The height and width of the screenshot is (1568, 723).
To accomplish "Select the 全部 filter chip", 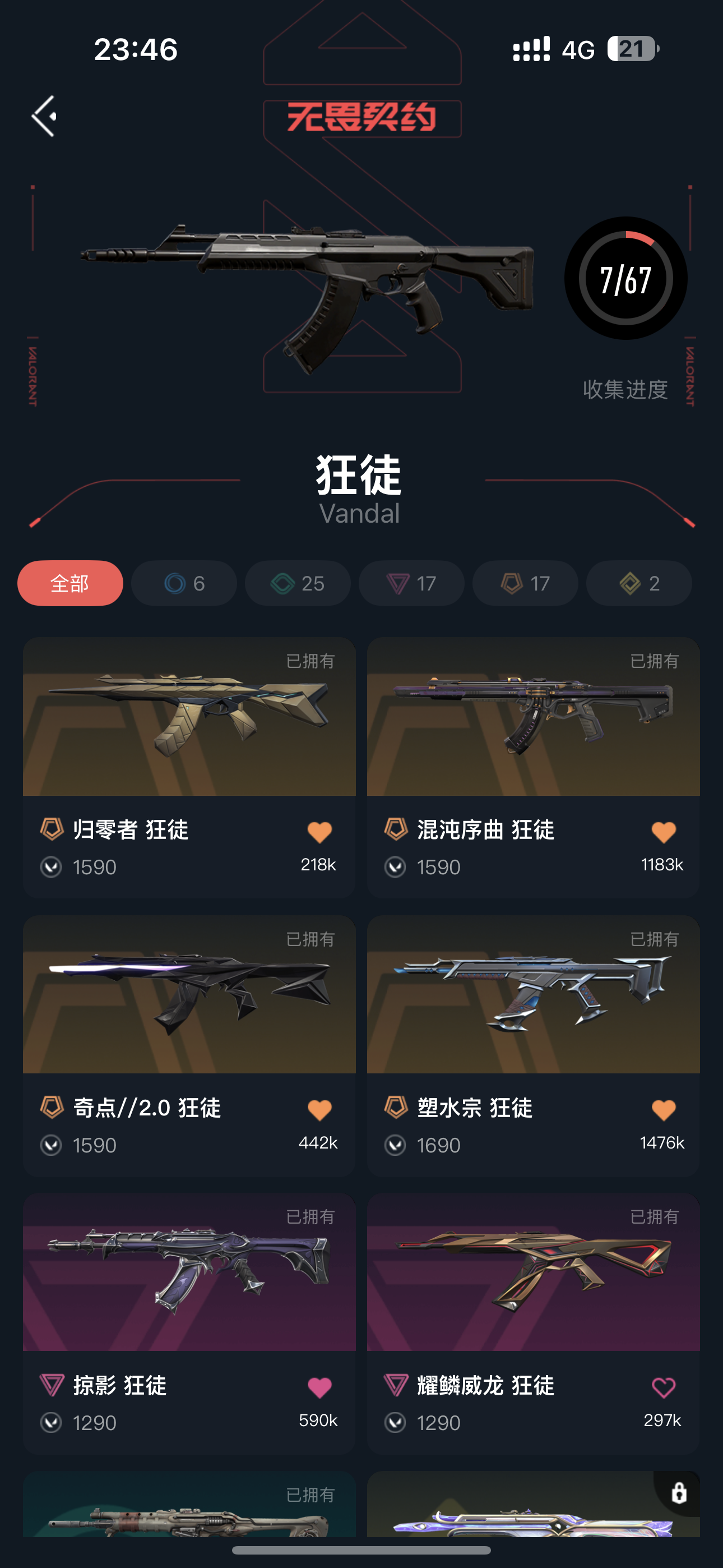I will [70, 583].
